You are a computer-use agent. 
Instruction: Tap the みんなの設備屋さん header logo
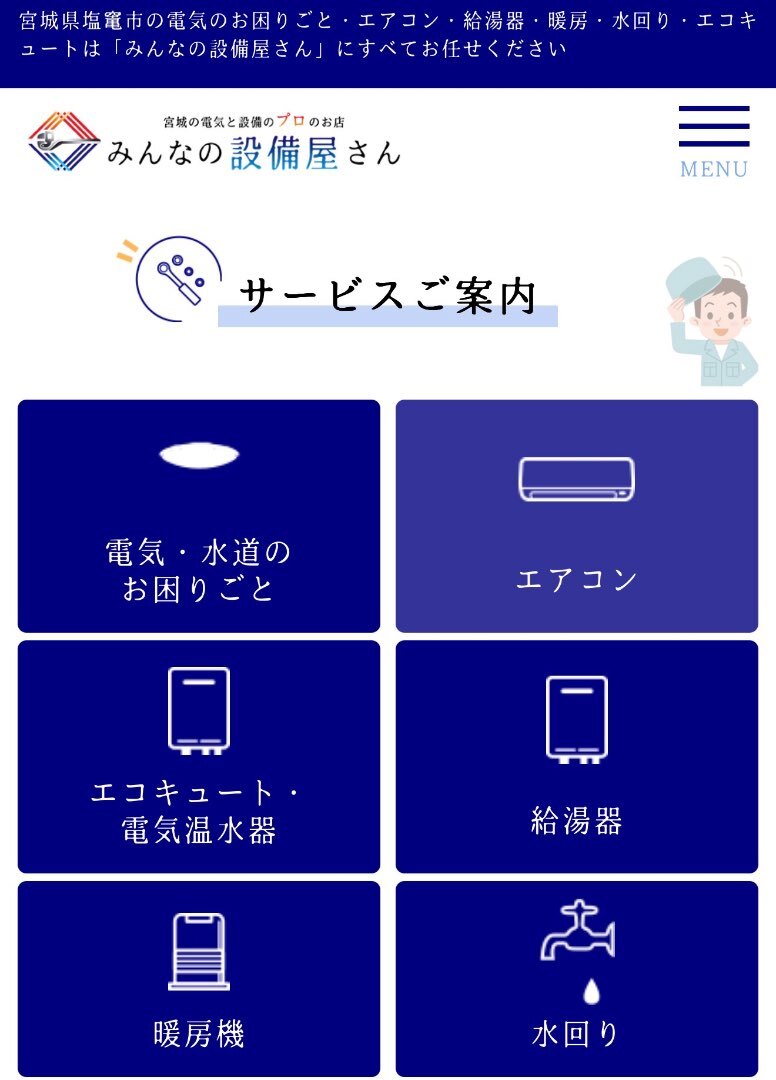click(215, 143)
